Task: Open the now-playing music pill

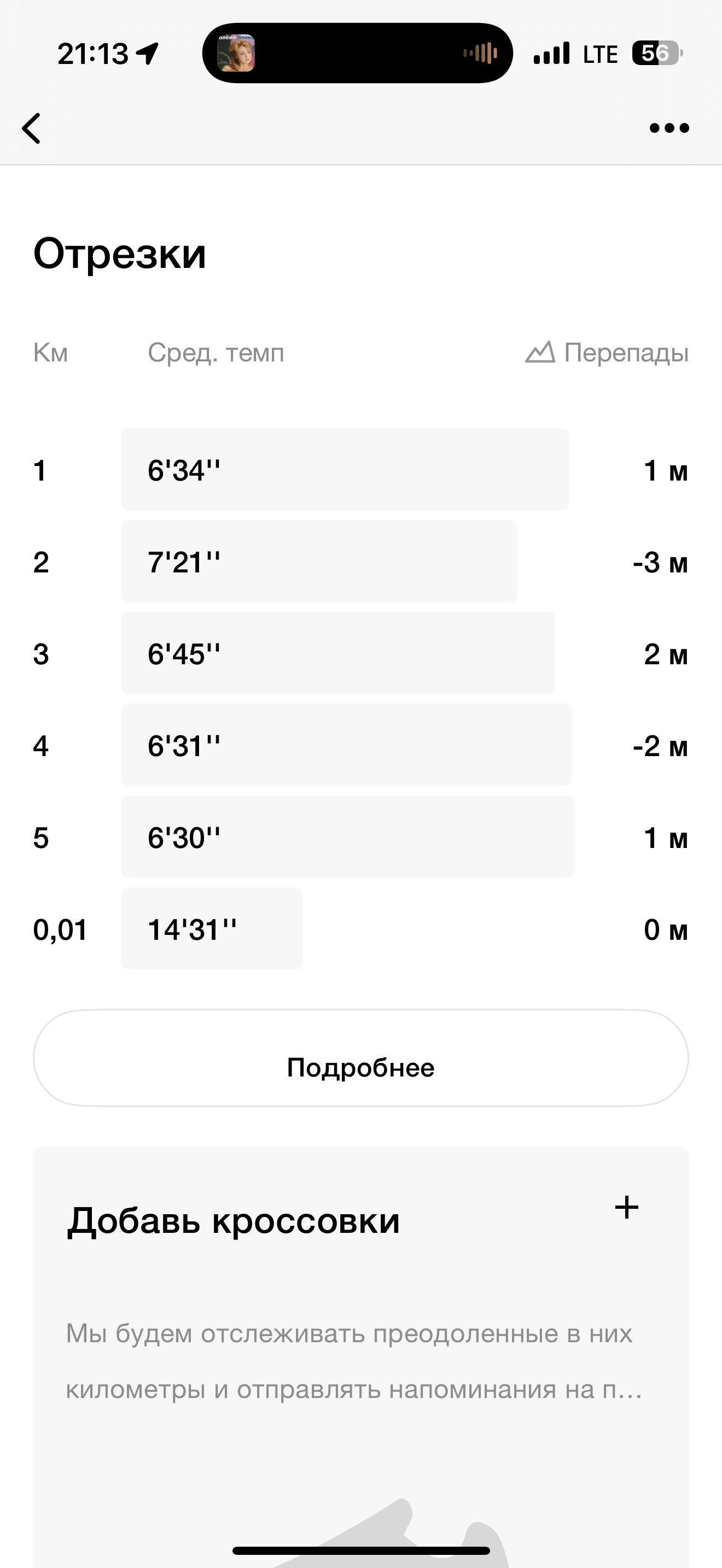Action: click(357, 53)
